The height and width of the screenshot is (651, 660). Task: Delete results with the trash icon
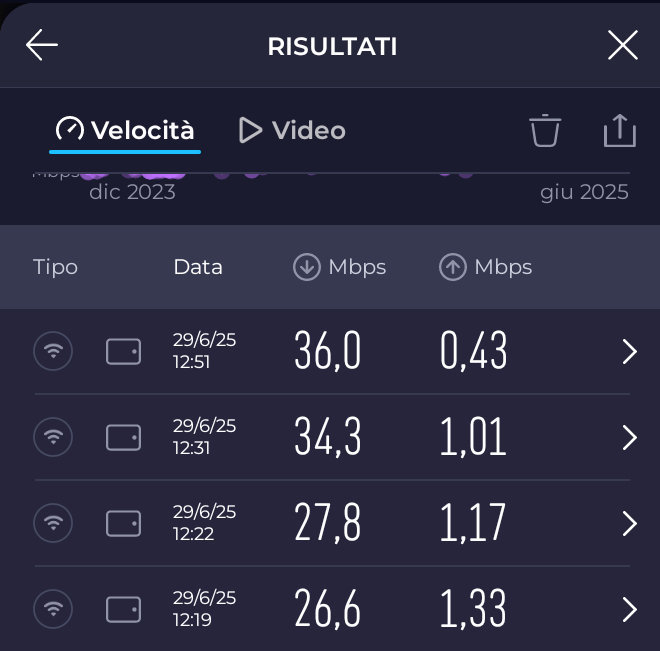[x=545, y=131]
